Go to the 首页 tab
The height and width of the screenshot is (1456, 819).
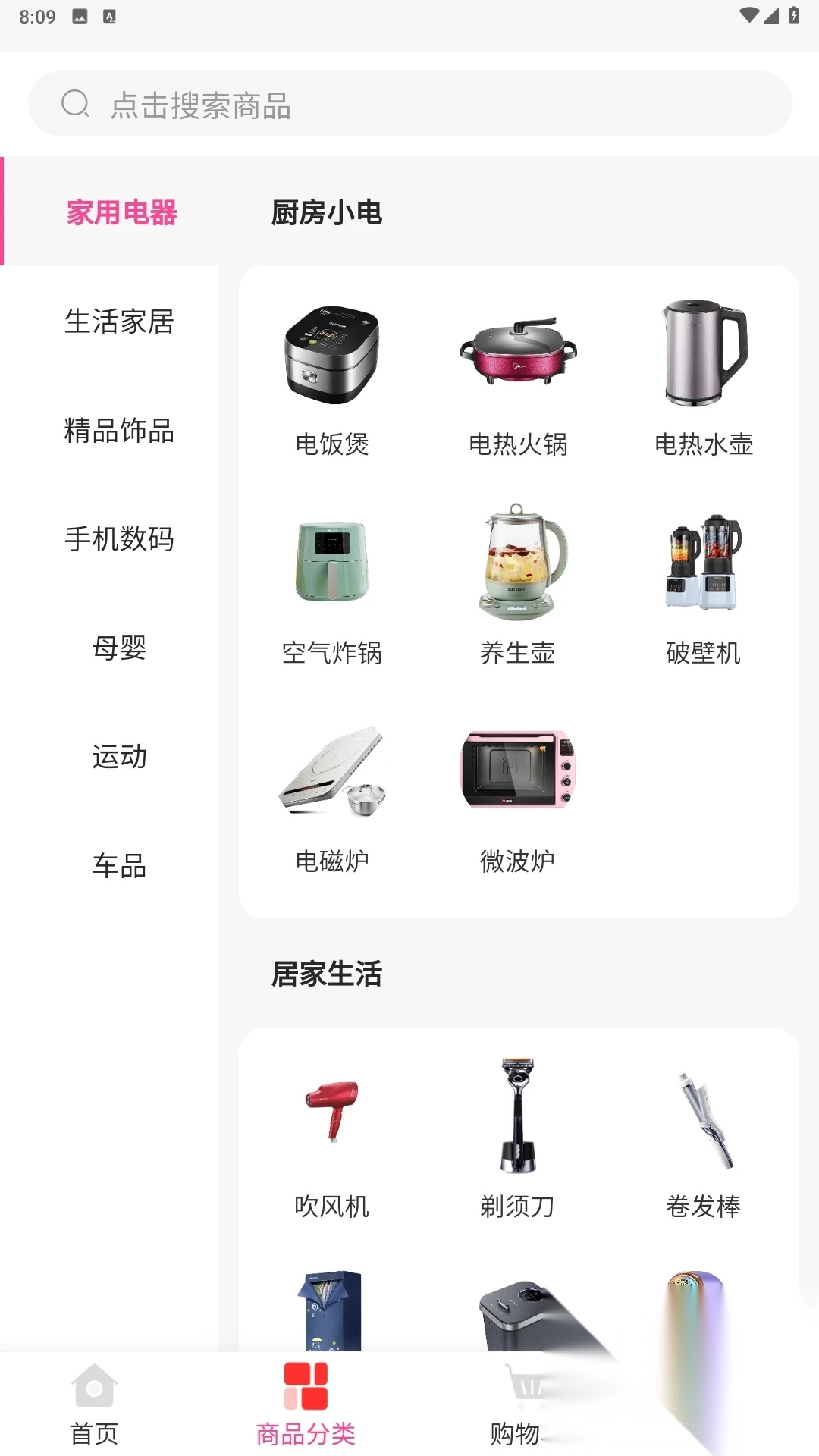[94, 1405]
